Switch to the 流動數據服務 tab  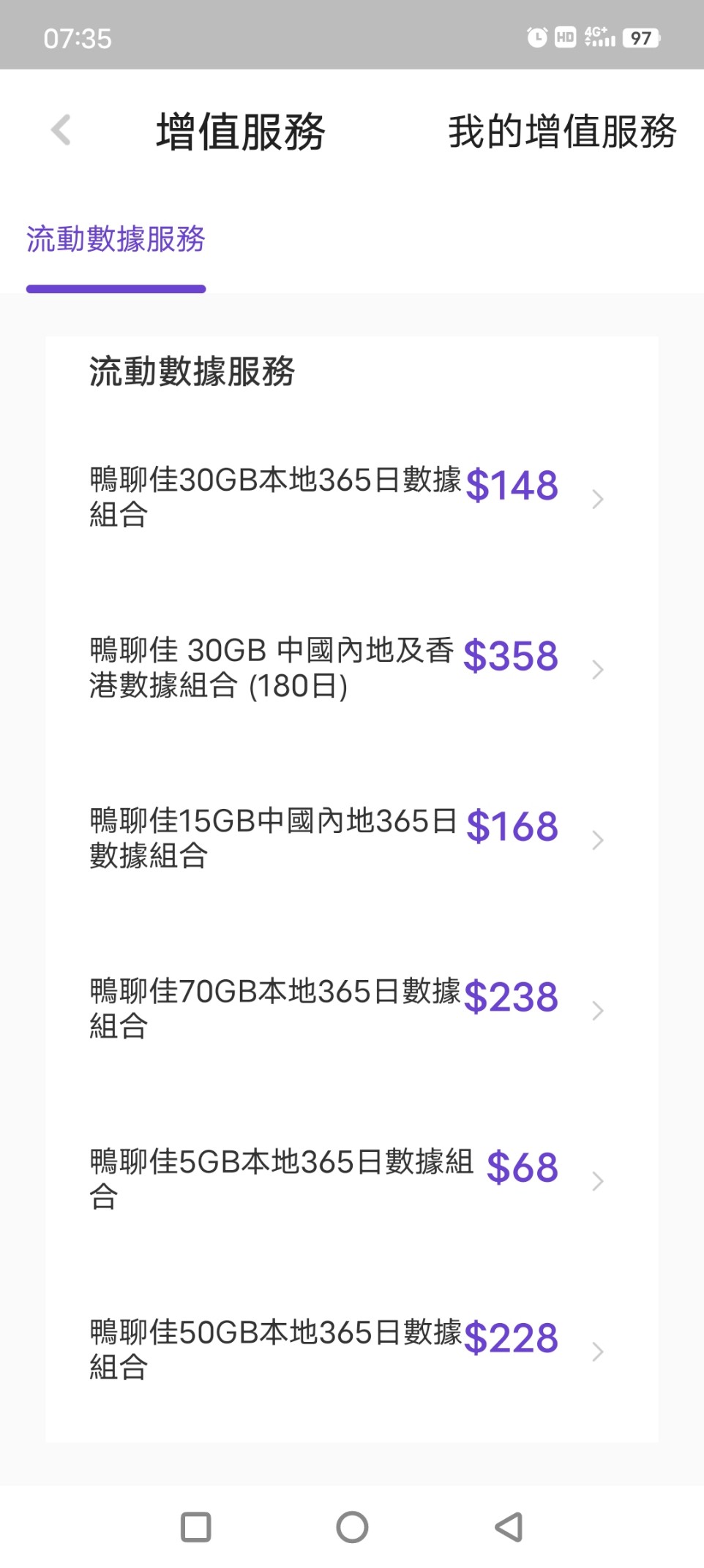pos(115,239)
